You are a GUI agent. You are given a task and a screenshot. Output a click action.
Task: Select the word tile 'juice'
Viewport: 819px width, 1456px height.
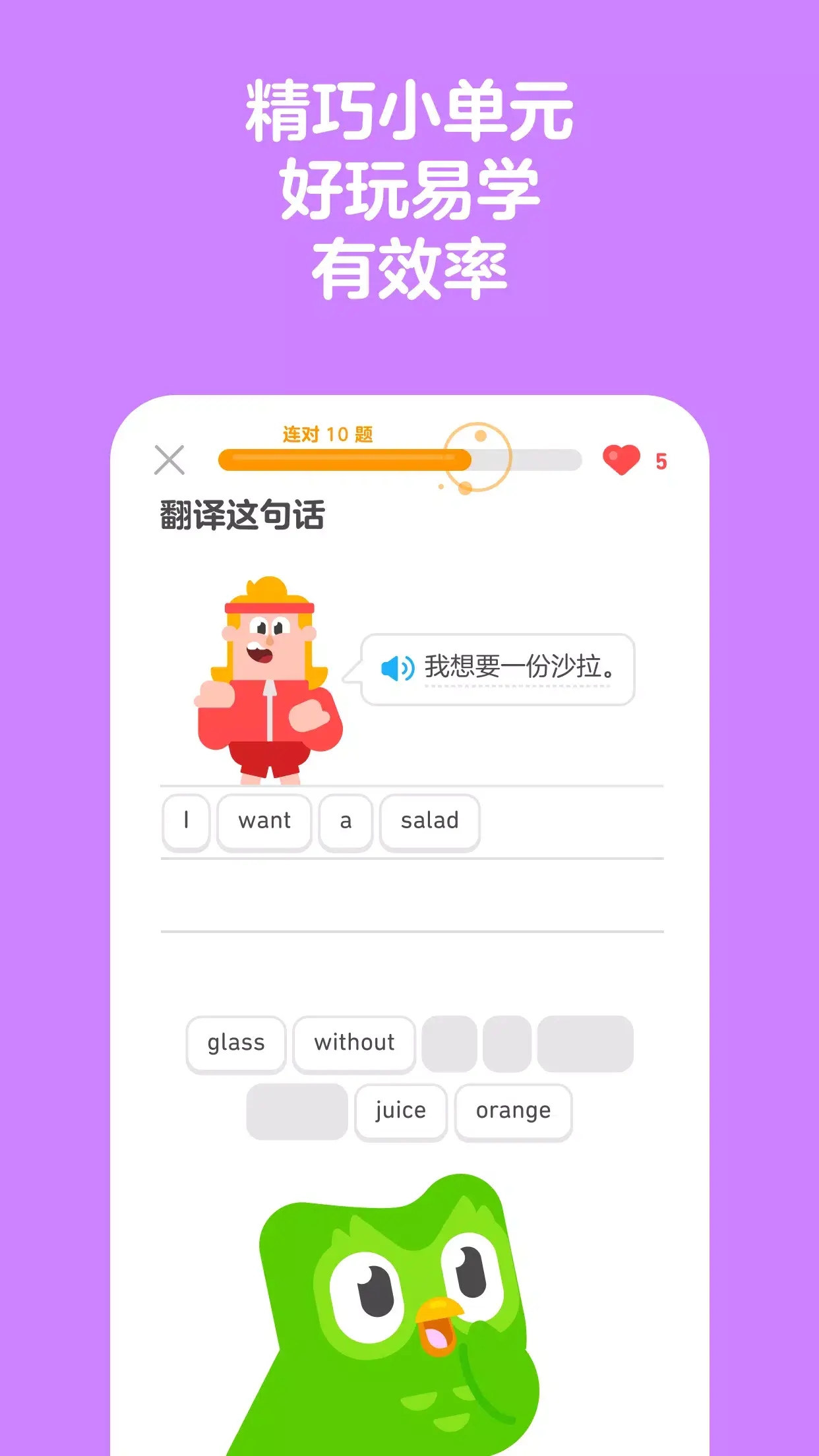(400, 1111)
